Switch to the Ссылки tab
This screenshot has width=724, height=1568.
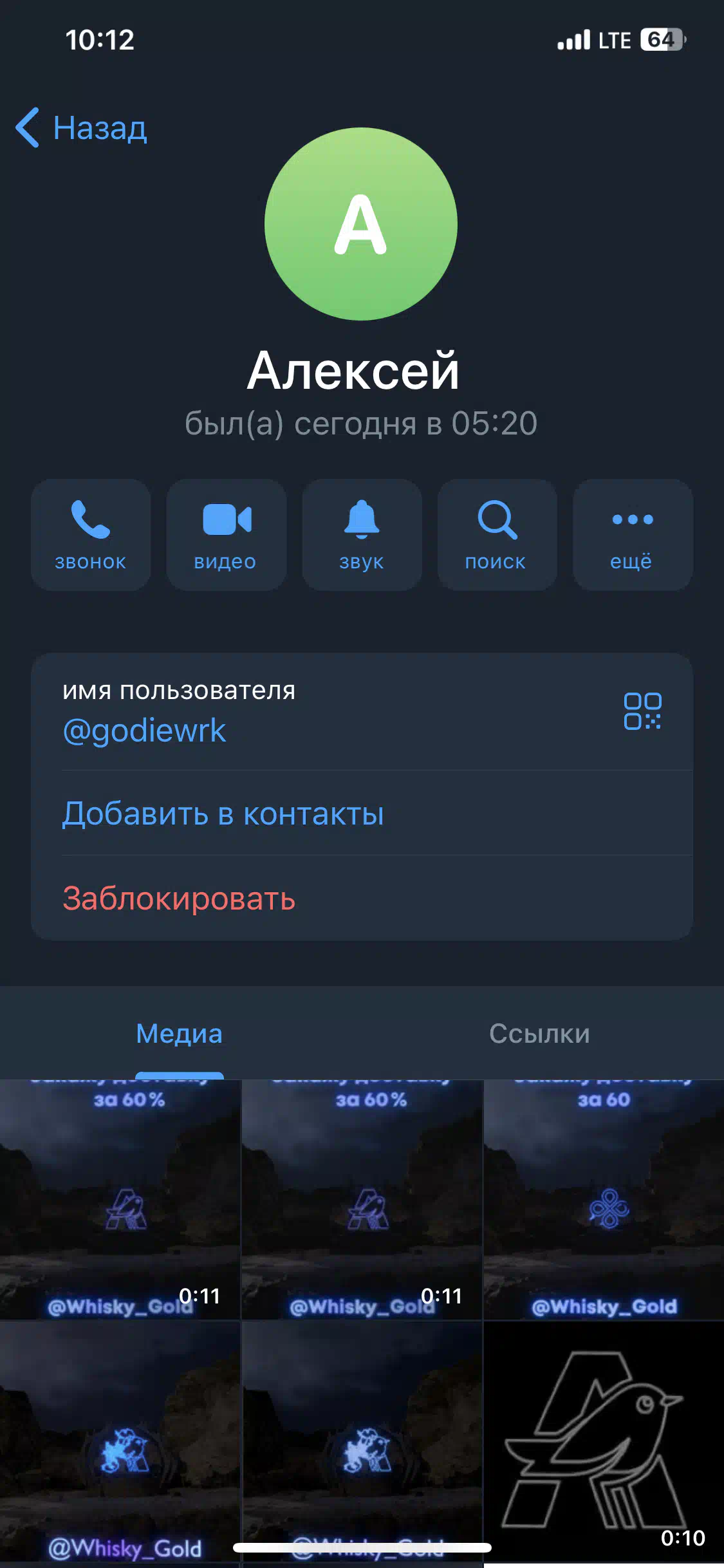(x=539, y=1033)
